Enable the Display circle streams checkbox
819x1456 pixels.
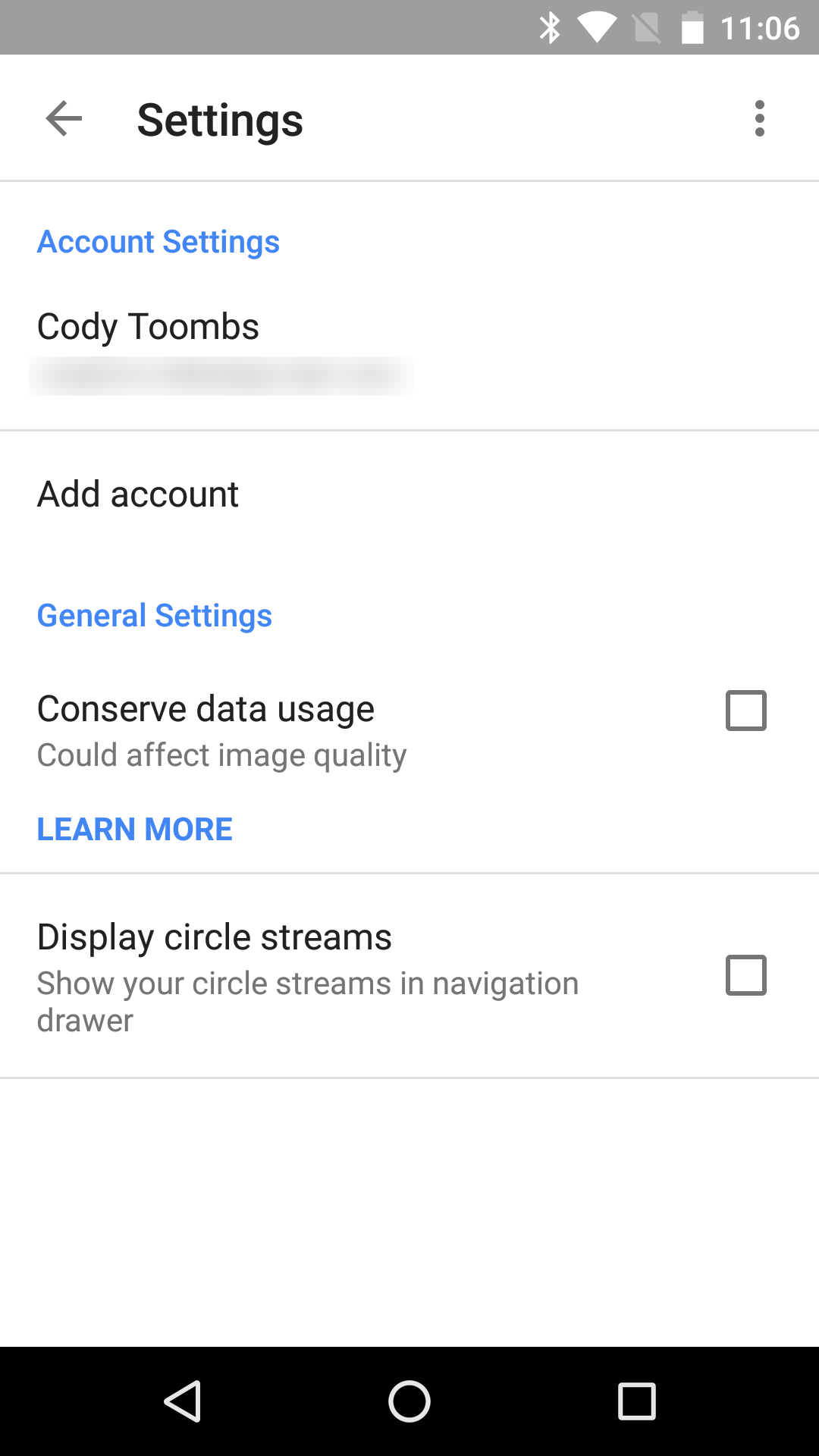point(746,977)
